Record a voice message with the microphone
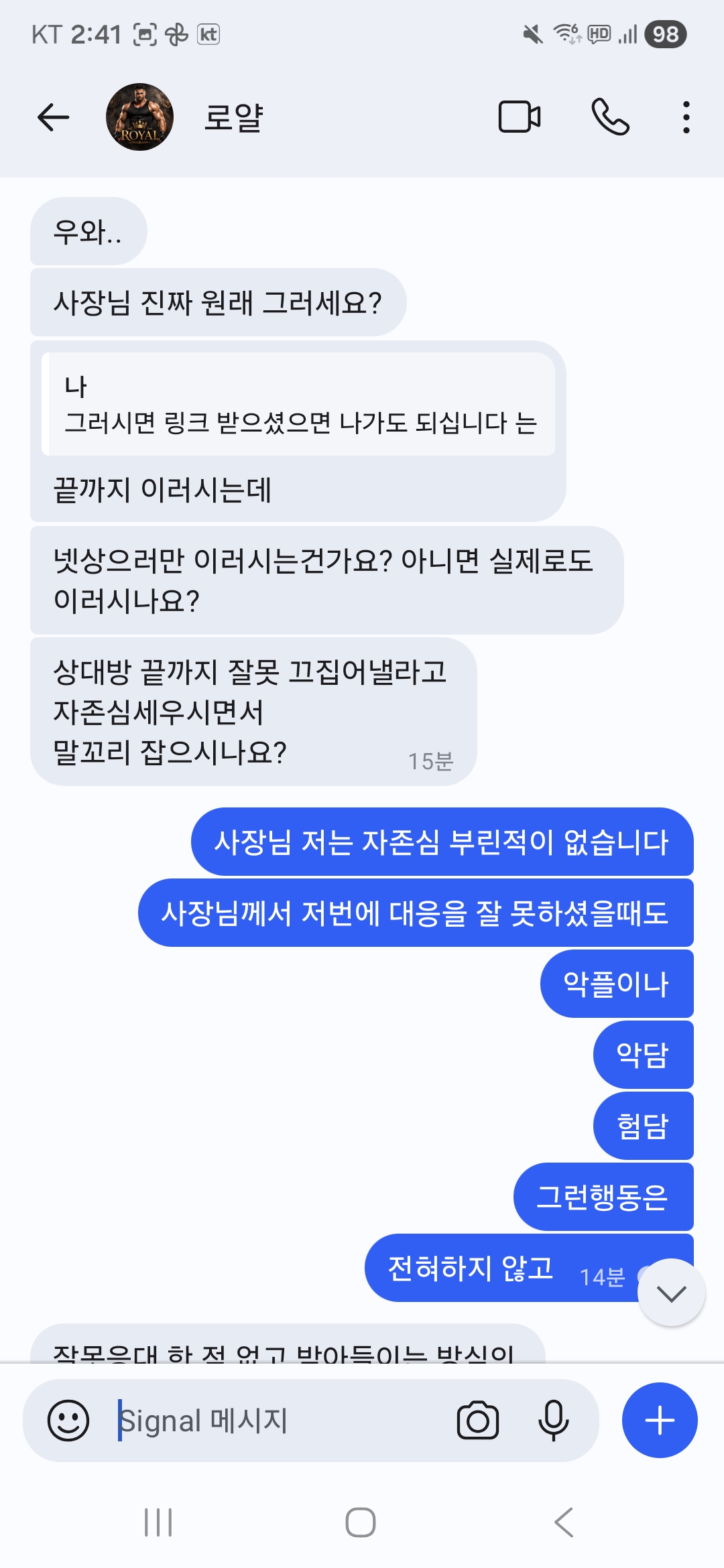The height and width of the screenshot is (1568, 724). tap(553, 1420)
